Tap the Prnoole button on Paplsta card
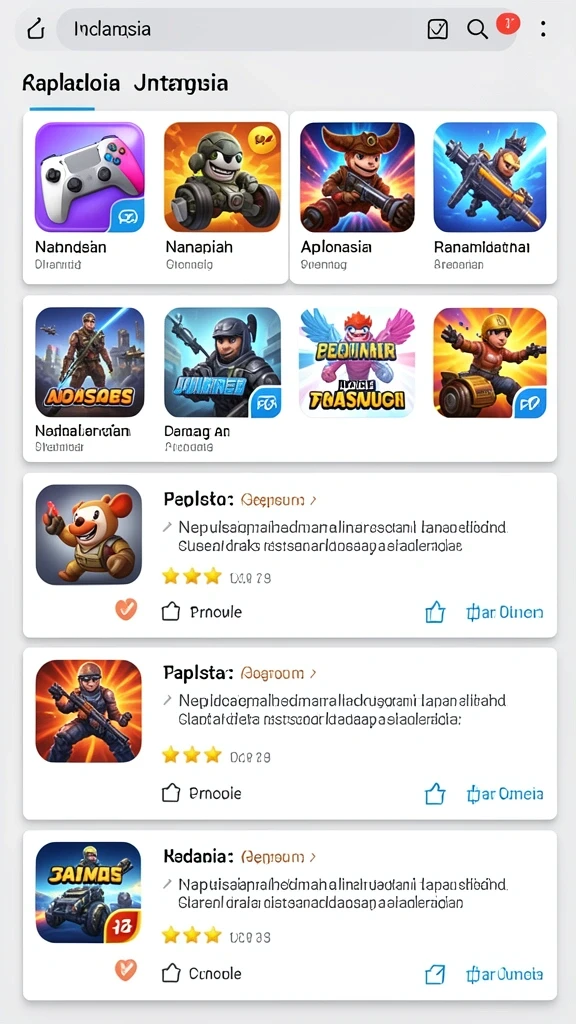The width and height of the screenshot is (576, 1024). tap(202, 793)
